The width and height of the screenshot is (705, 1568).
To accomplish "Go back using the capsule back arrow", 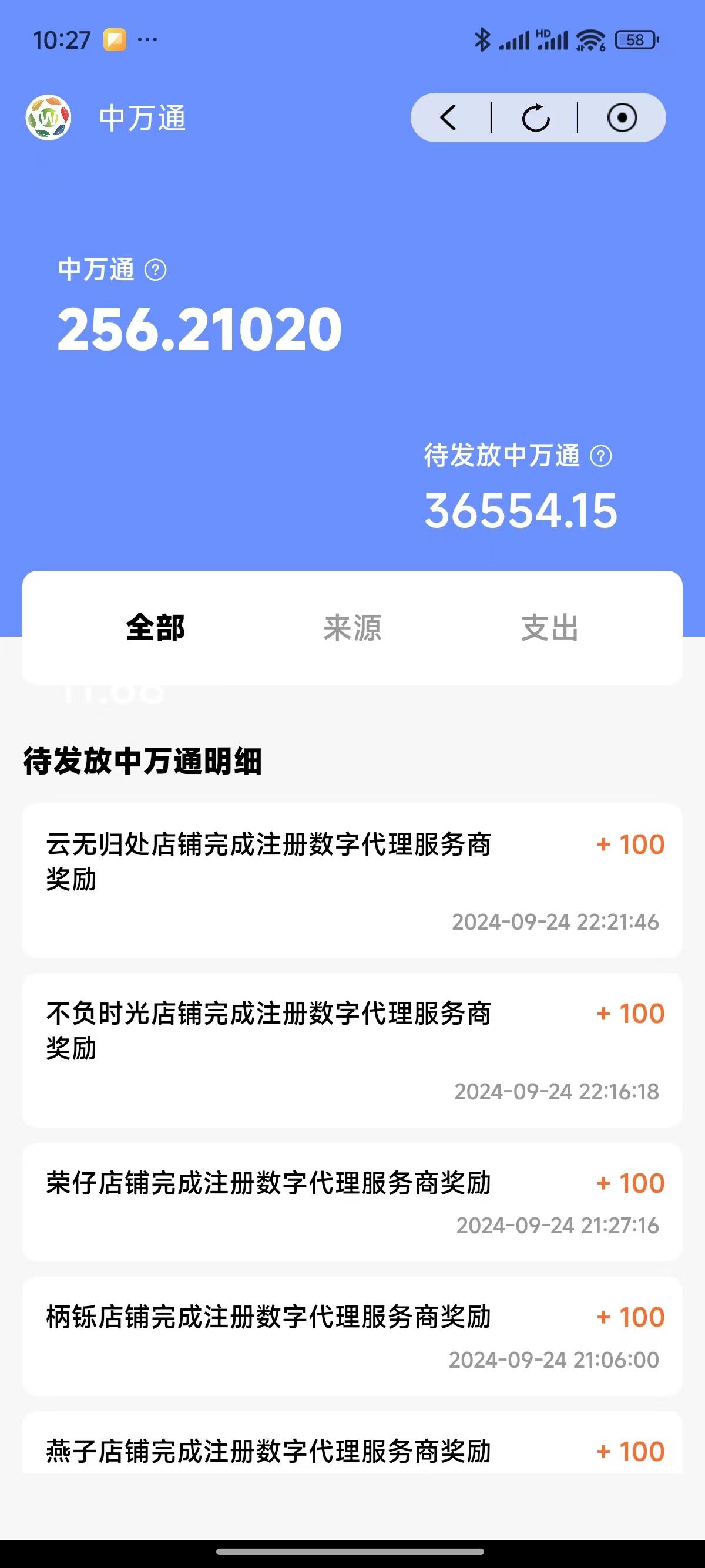I will point(448,117).
